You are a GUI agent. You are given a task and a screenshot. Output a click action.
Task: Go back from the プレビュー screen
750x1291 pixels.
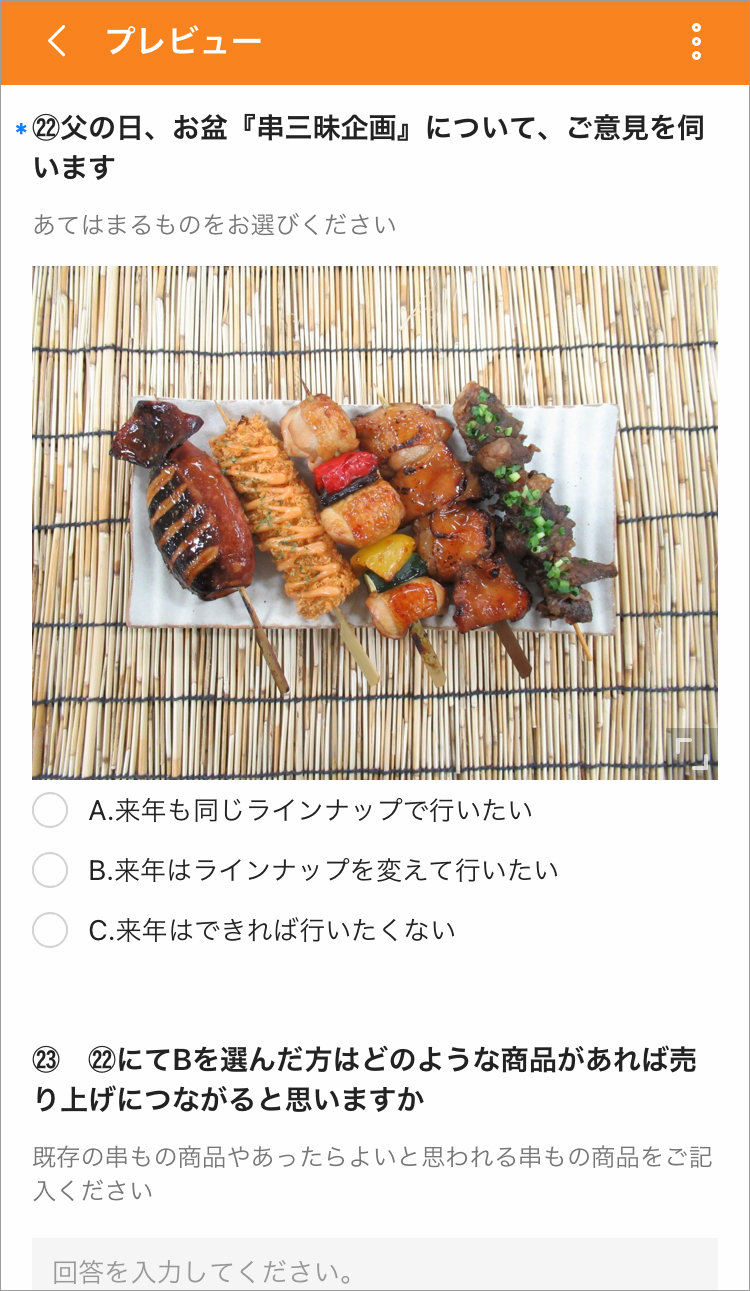(57, 42)
